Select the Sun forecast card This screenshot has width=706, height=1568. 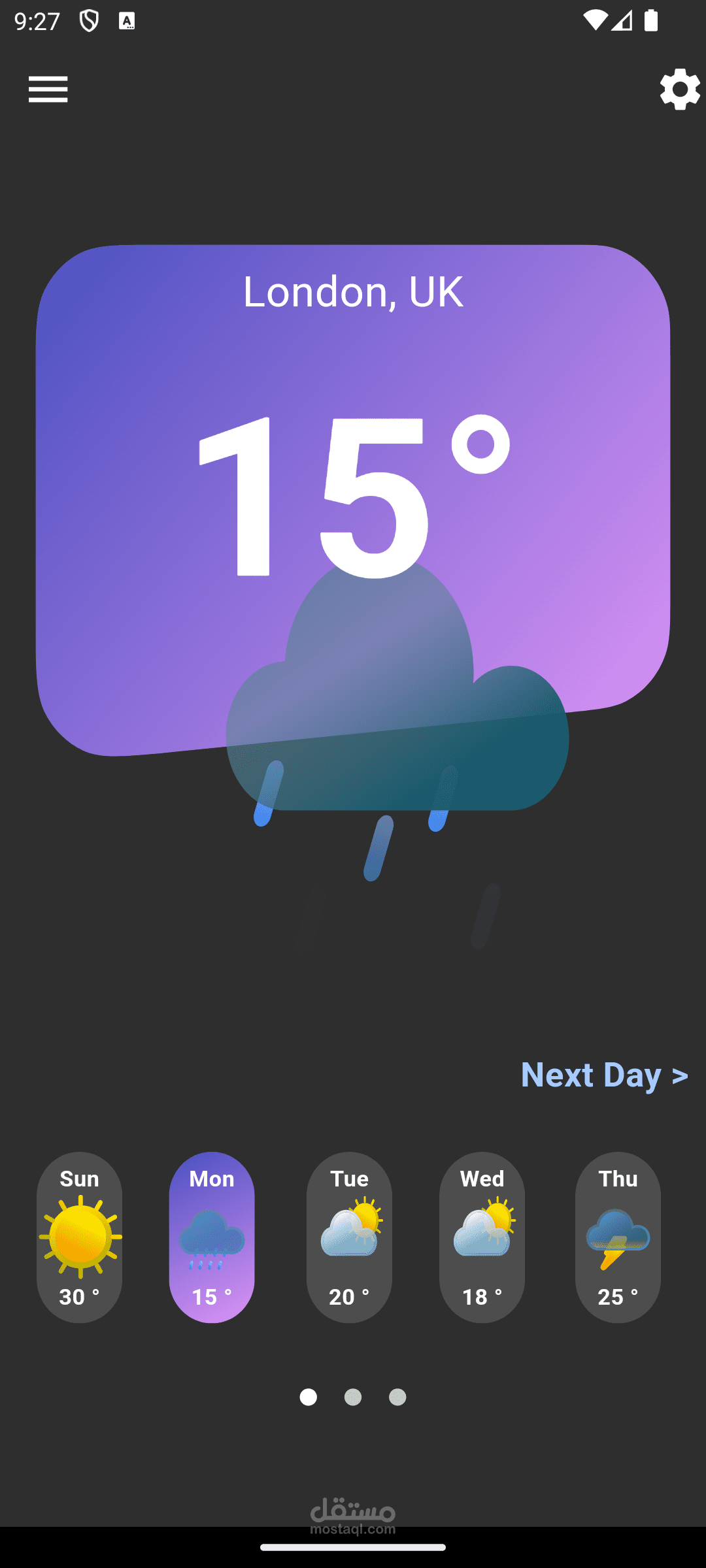coord(79,1237)
